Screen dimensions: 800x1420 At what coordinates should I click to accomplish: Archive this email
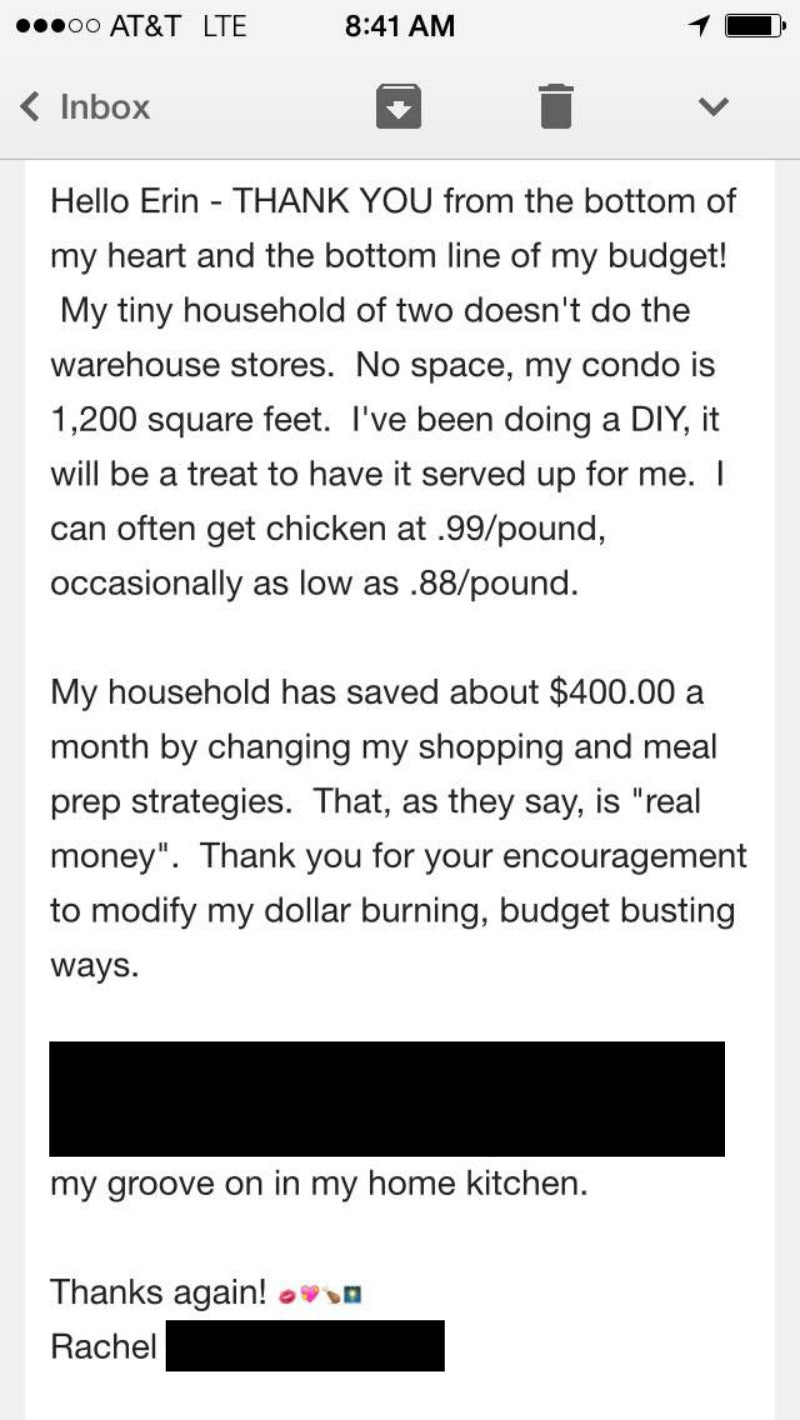(397, 106)
